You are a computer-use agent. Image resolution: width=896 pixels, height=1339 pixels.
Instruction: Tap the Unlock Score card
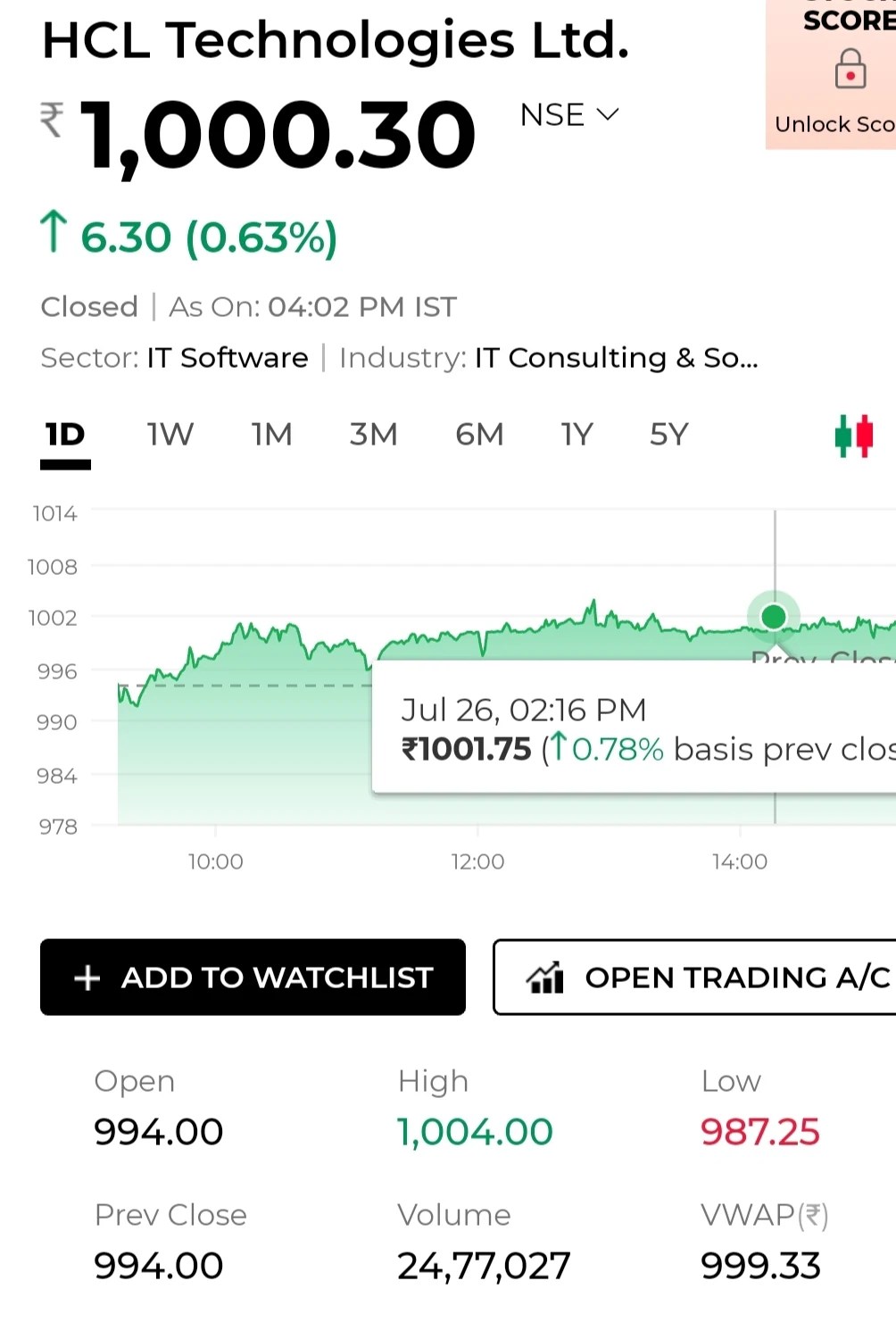click(x=831, y=74)
